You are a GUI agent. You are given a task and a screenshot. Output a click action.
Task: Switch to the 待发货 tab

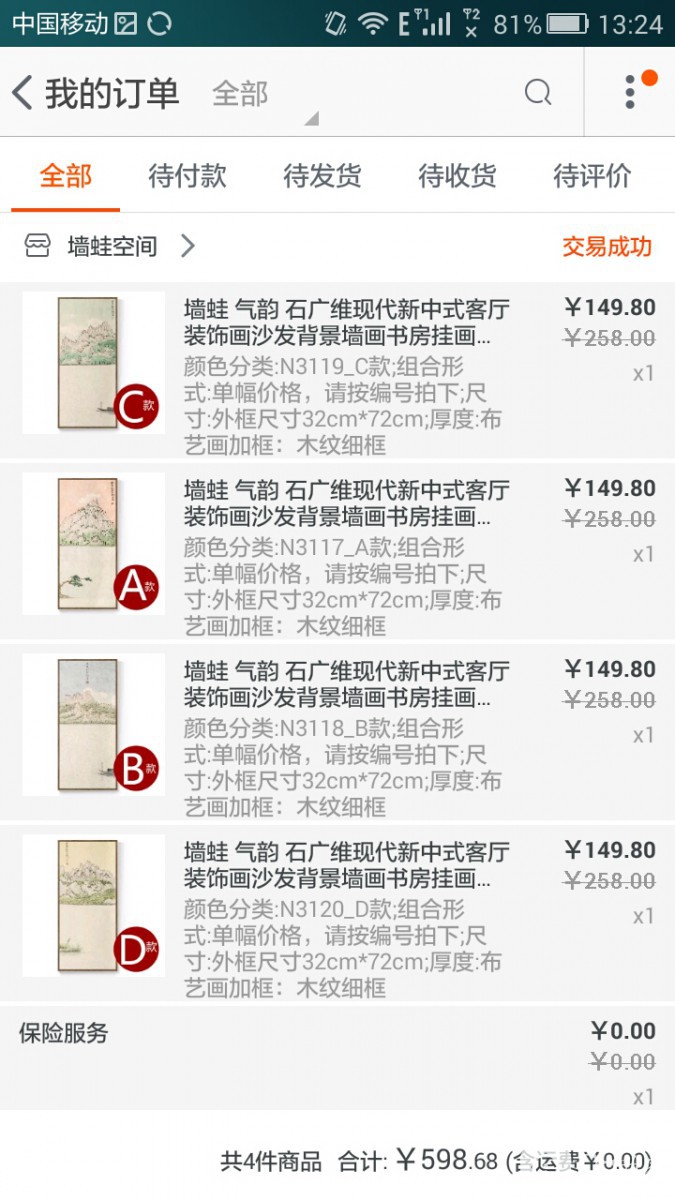(x=322, y=177)
